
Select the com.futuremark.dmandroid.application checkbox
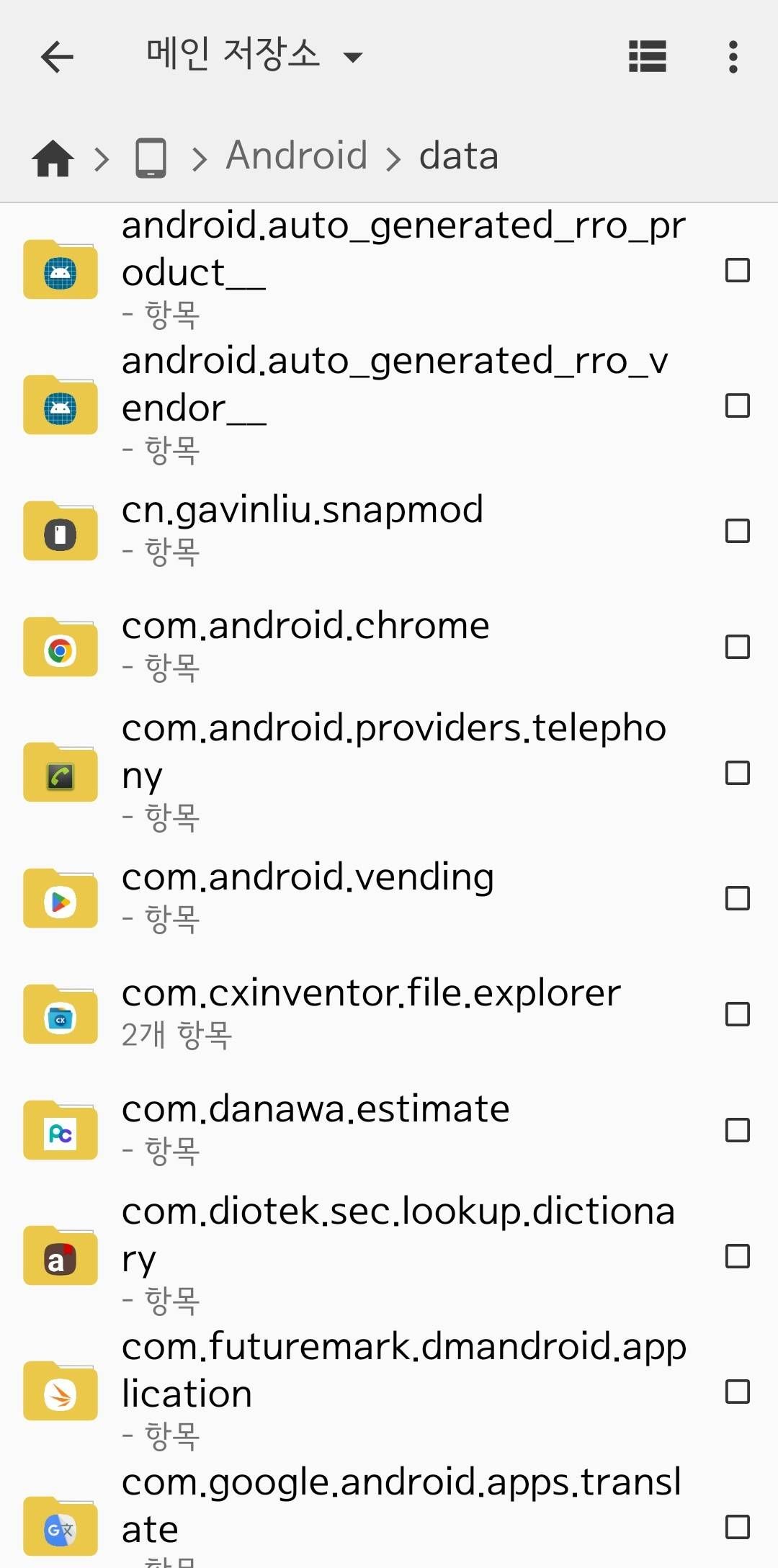pos(737,1391)
